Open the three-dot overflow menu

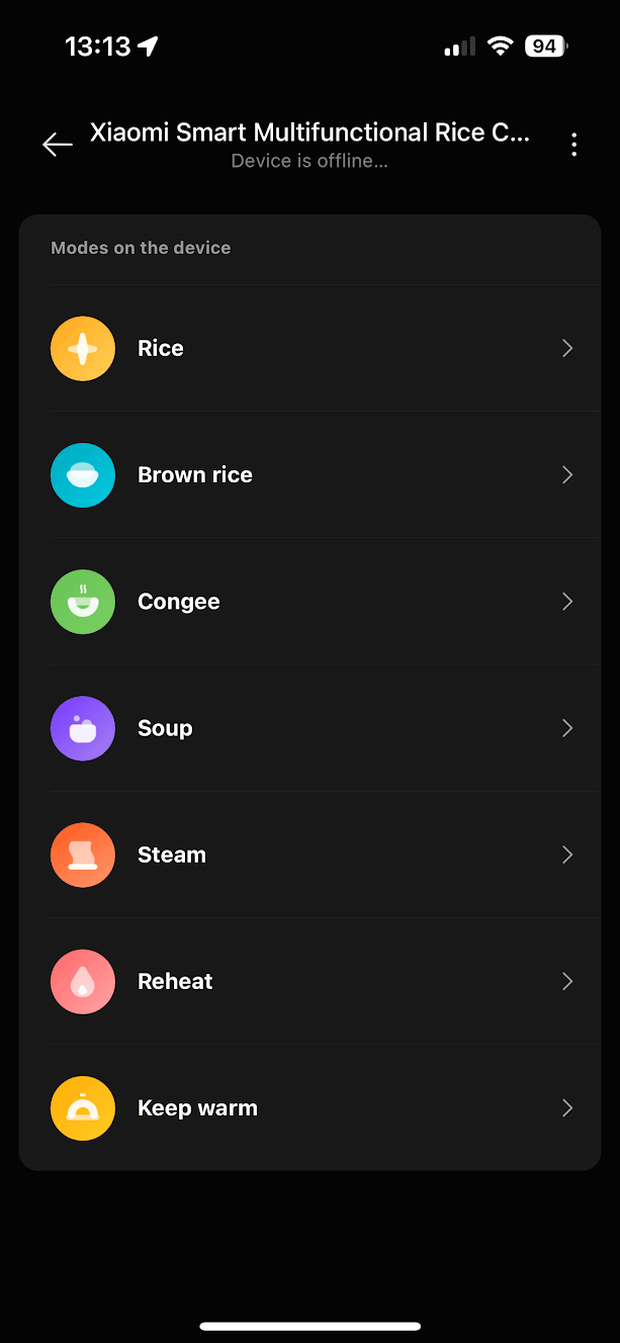click(x=574, y=145)
